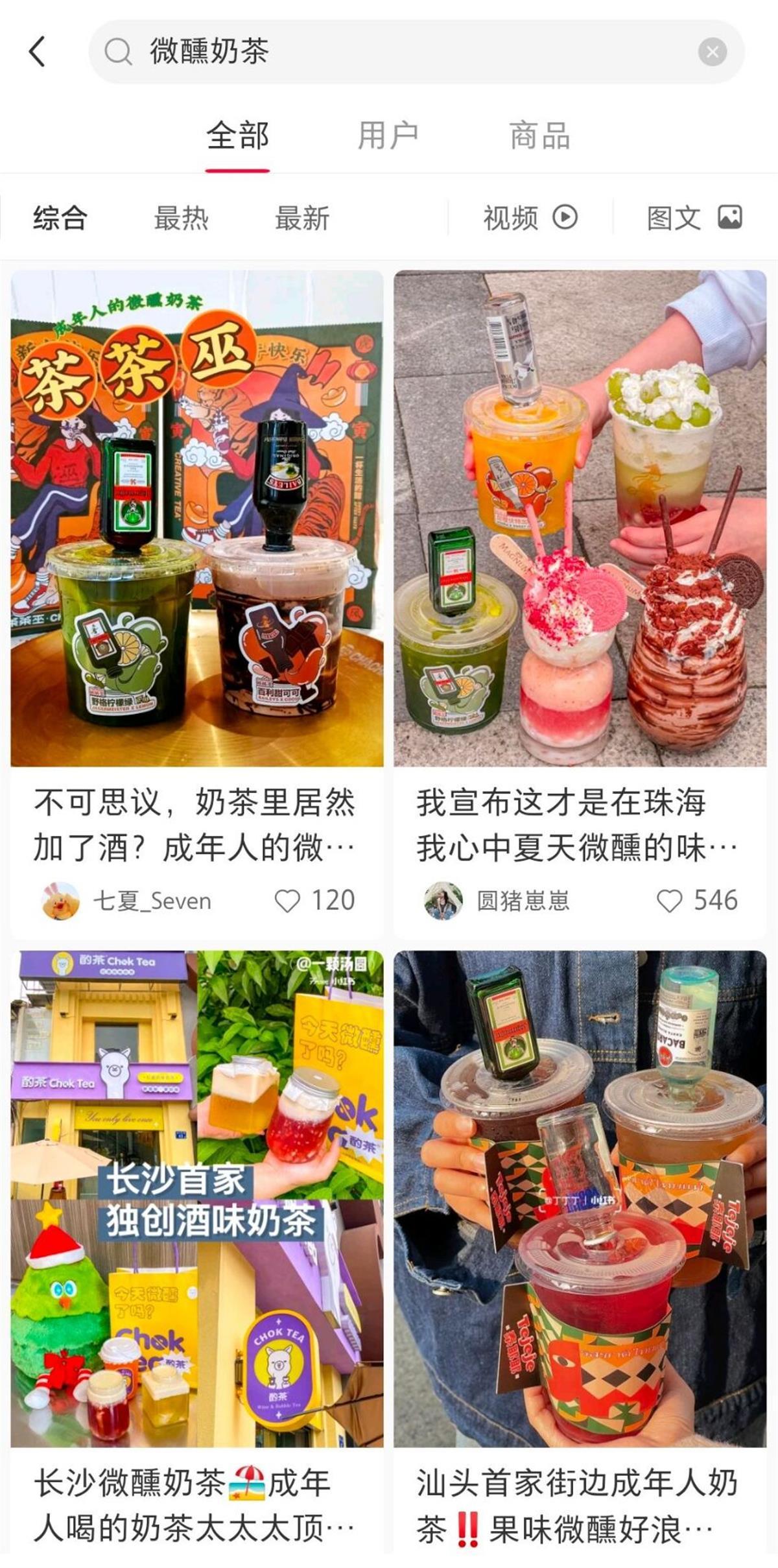
Task: Open the post 我宣布这才是在珠海
Action: [x=580, y=519]
